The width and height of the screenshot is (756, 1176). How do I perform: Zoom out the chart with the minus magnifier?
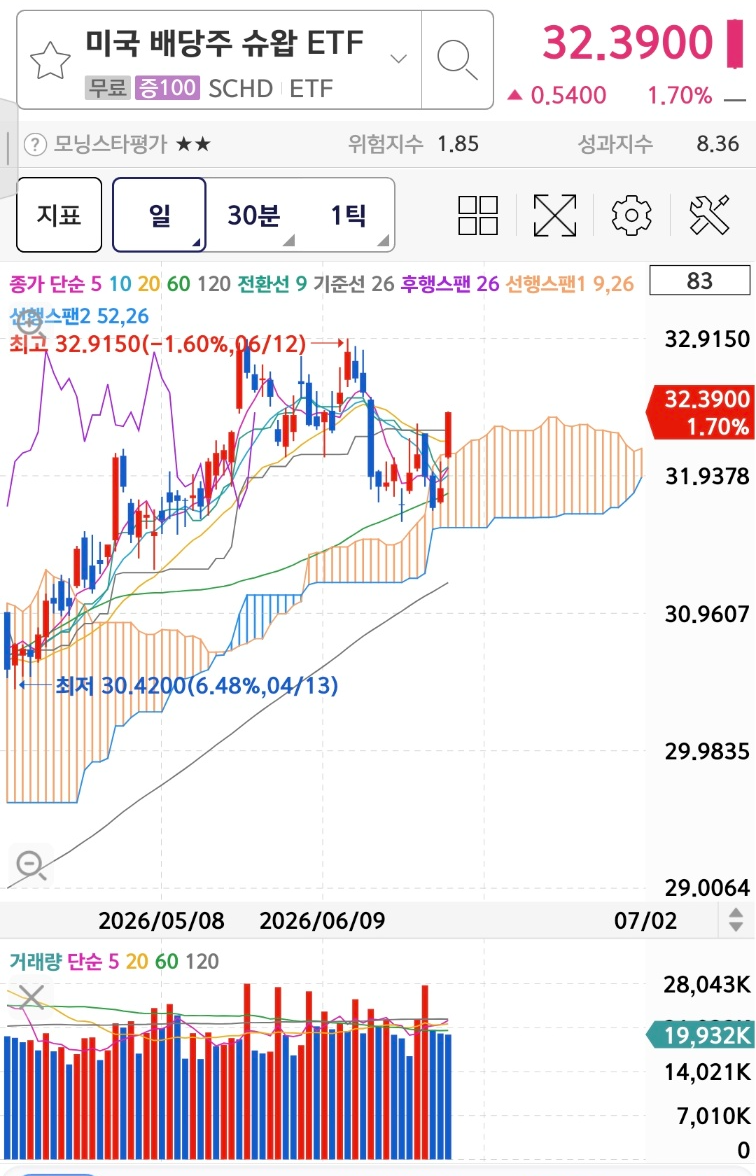(31, 866)
